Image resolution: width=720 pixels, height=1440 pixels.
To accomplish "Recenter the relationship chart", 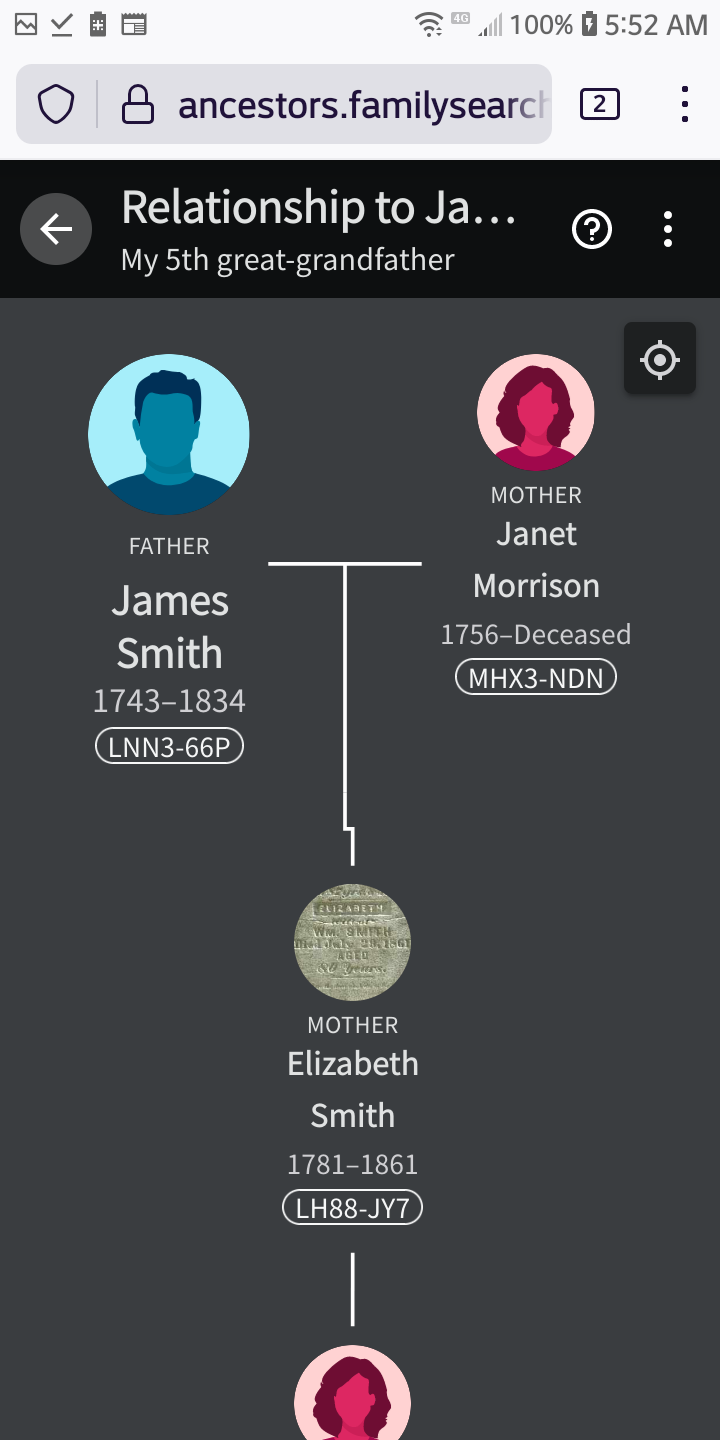I will 659,358.
